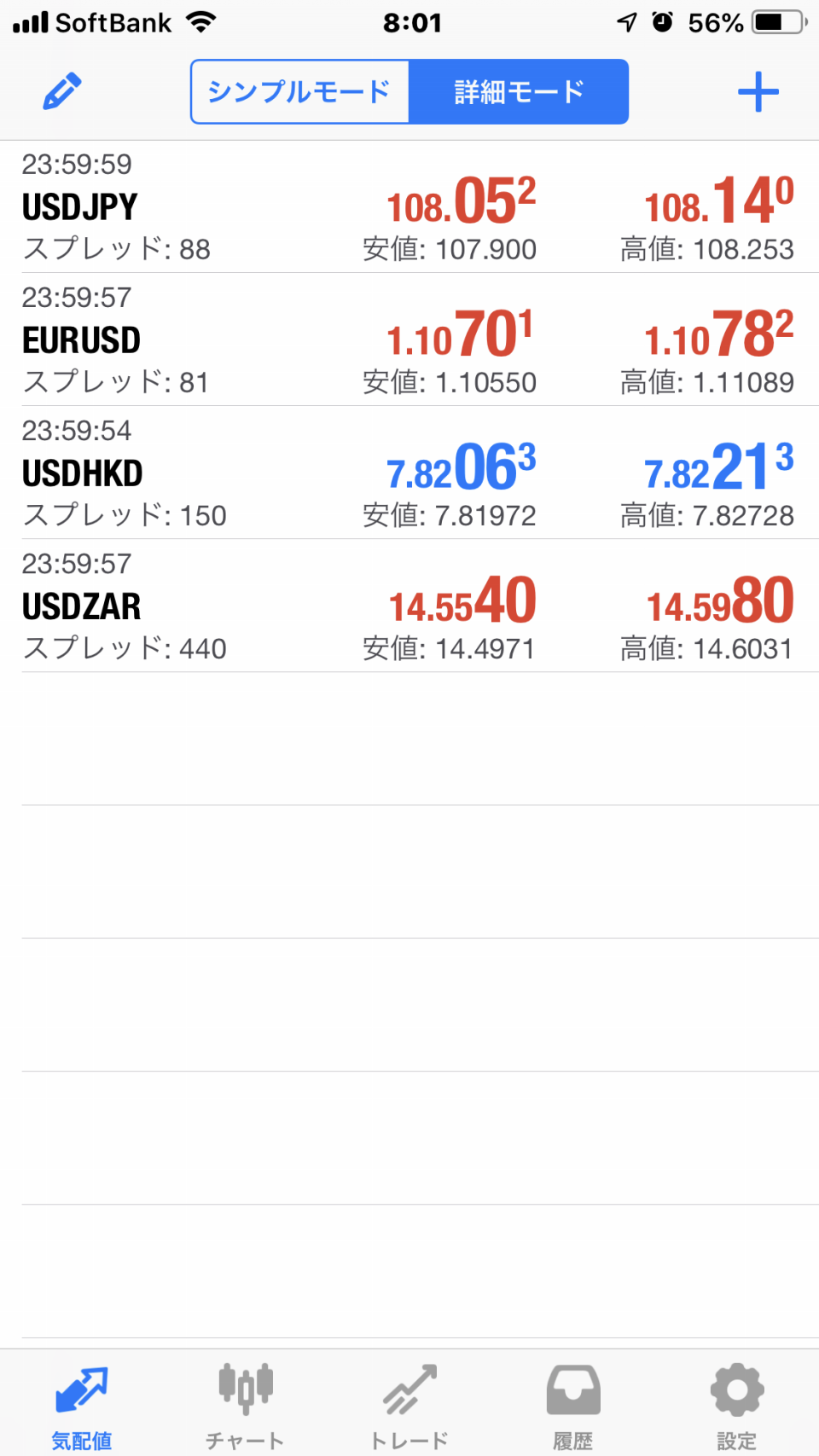Tap the pencil edit icon

click(62, 91)
